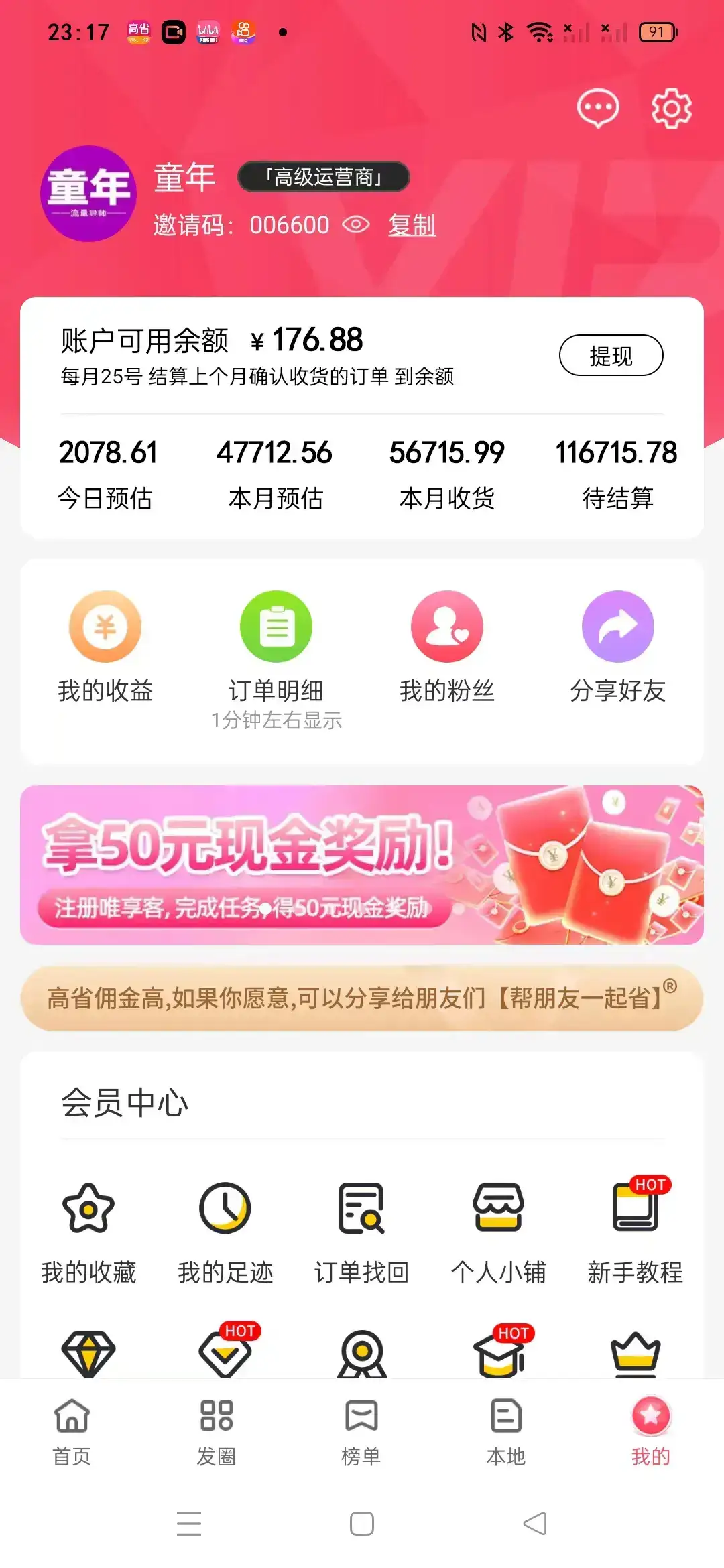The image size is (724, 1568).
Task: Tap the 提现 withdraw button
Action: [611, 356]
